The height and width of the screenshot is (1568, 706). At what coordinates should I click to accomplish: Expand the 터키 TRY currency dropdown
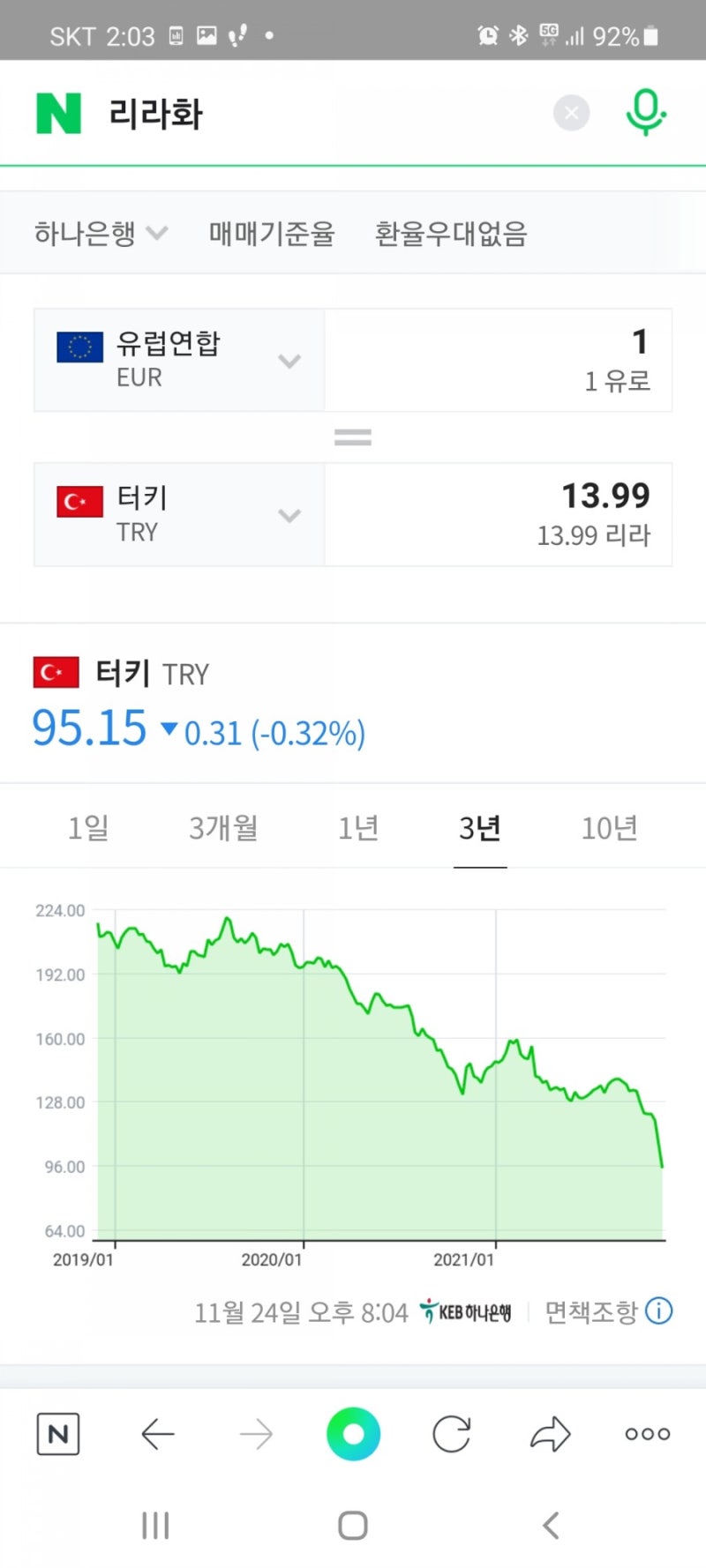click(289, 516)
